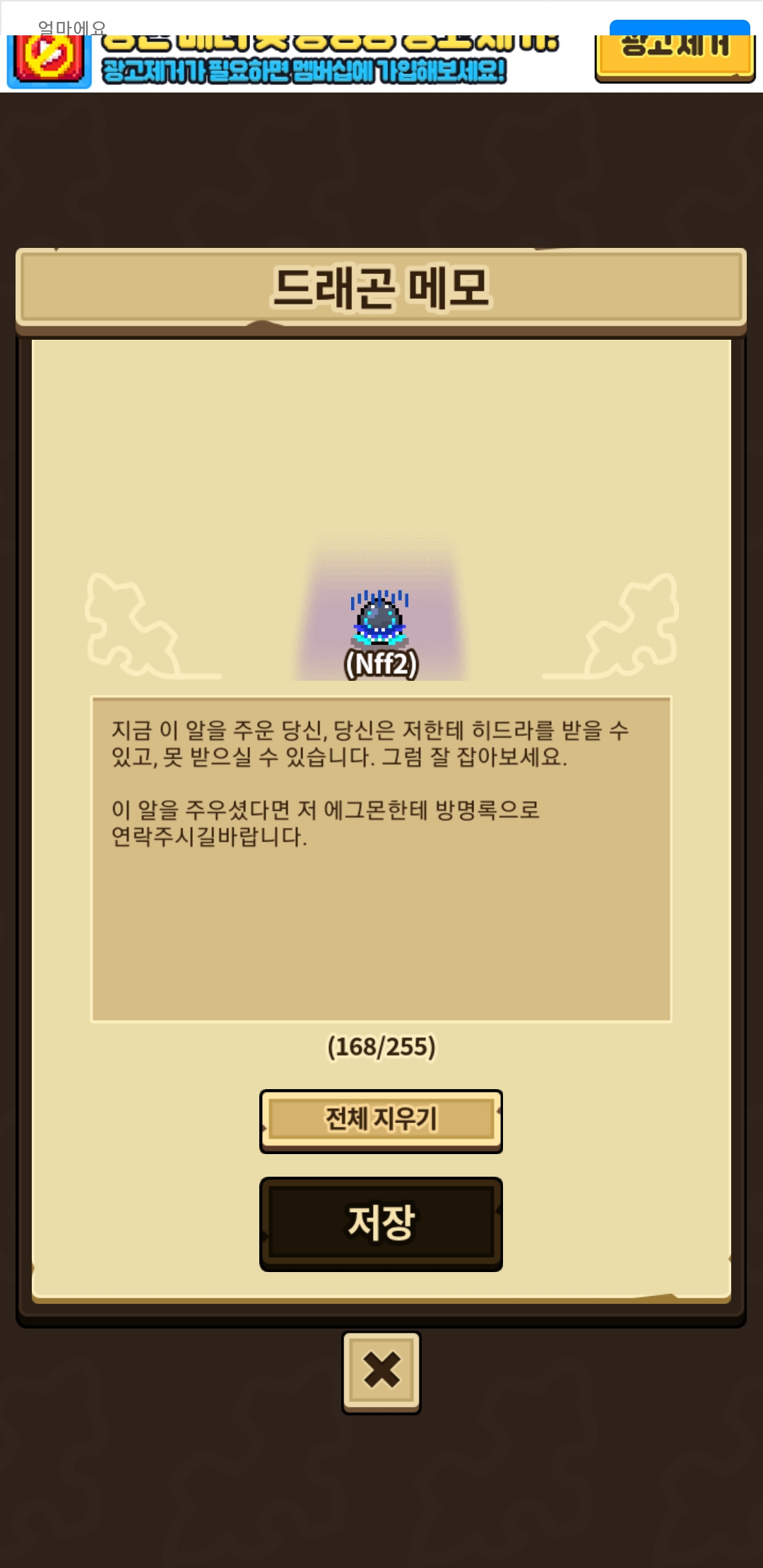Edit the dragon memo text field
Viewport: 763px width, 1568px height.
pos(381,858)
